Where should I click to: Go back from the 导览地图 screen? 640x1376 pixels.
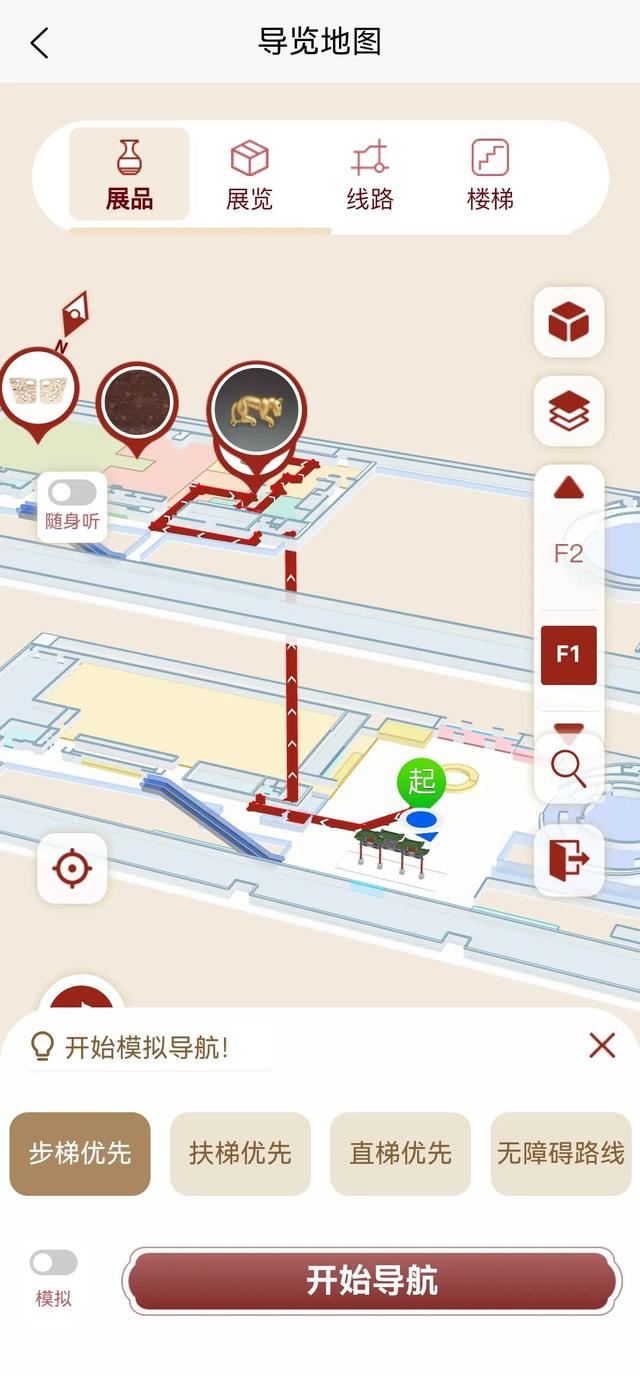tap(39, 43)
